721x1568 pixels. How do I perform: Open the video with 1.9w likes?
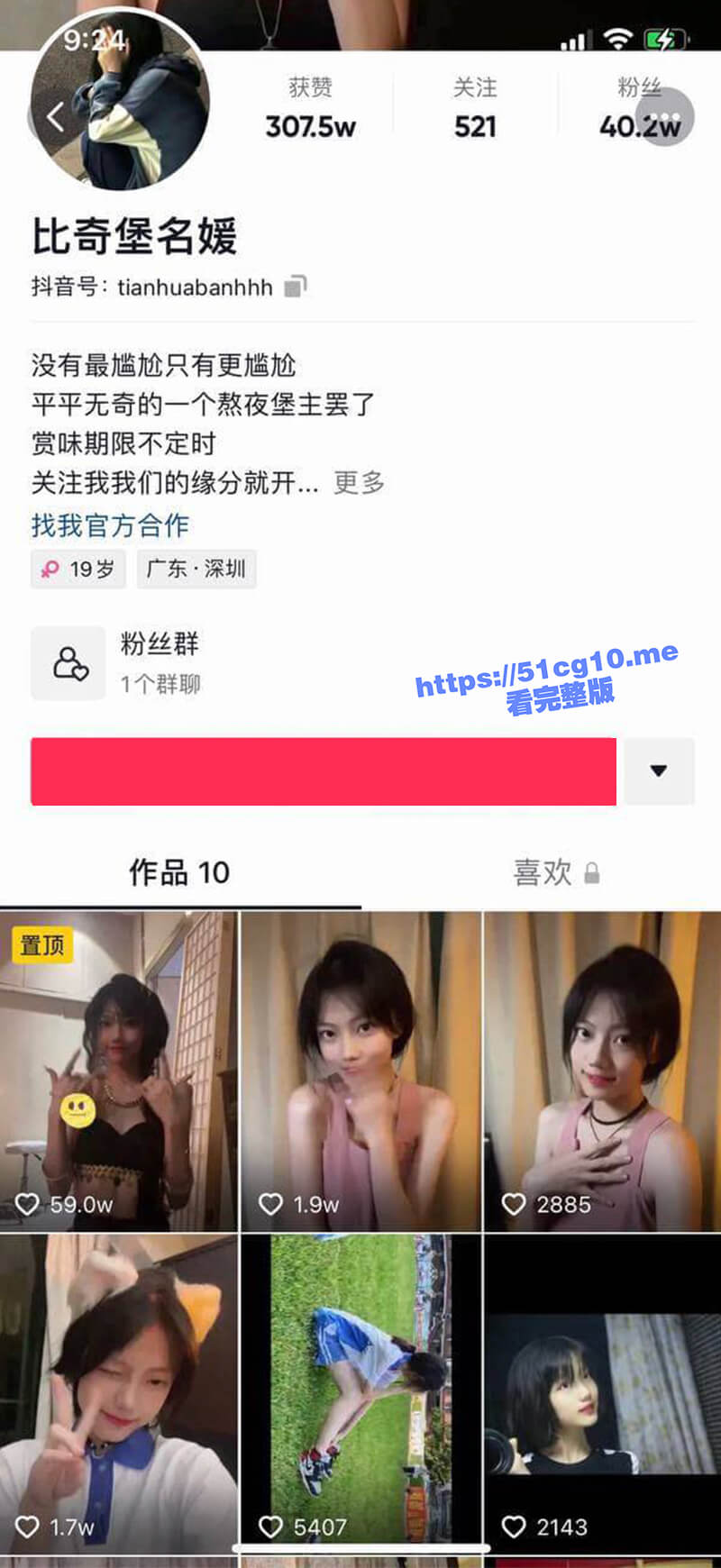point(361,1071)
